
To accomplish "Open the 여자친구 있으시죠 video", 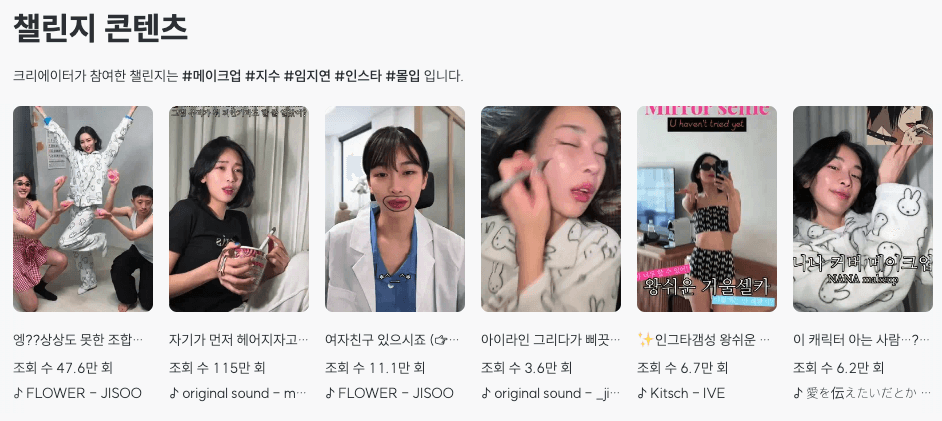I will coord(395,209).
